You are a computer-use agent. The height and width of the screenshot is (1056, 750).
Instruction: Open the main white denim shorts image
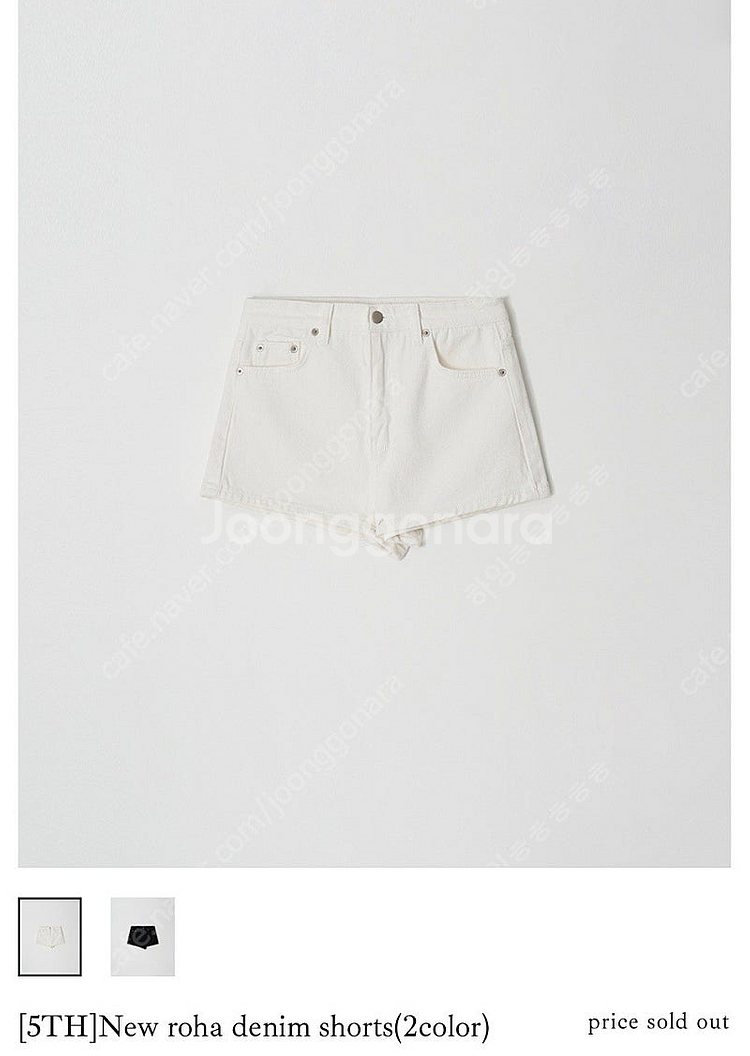point(374,434)
